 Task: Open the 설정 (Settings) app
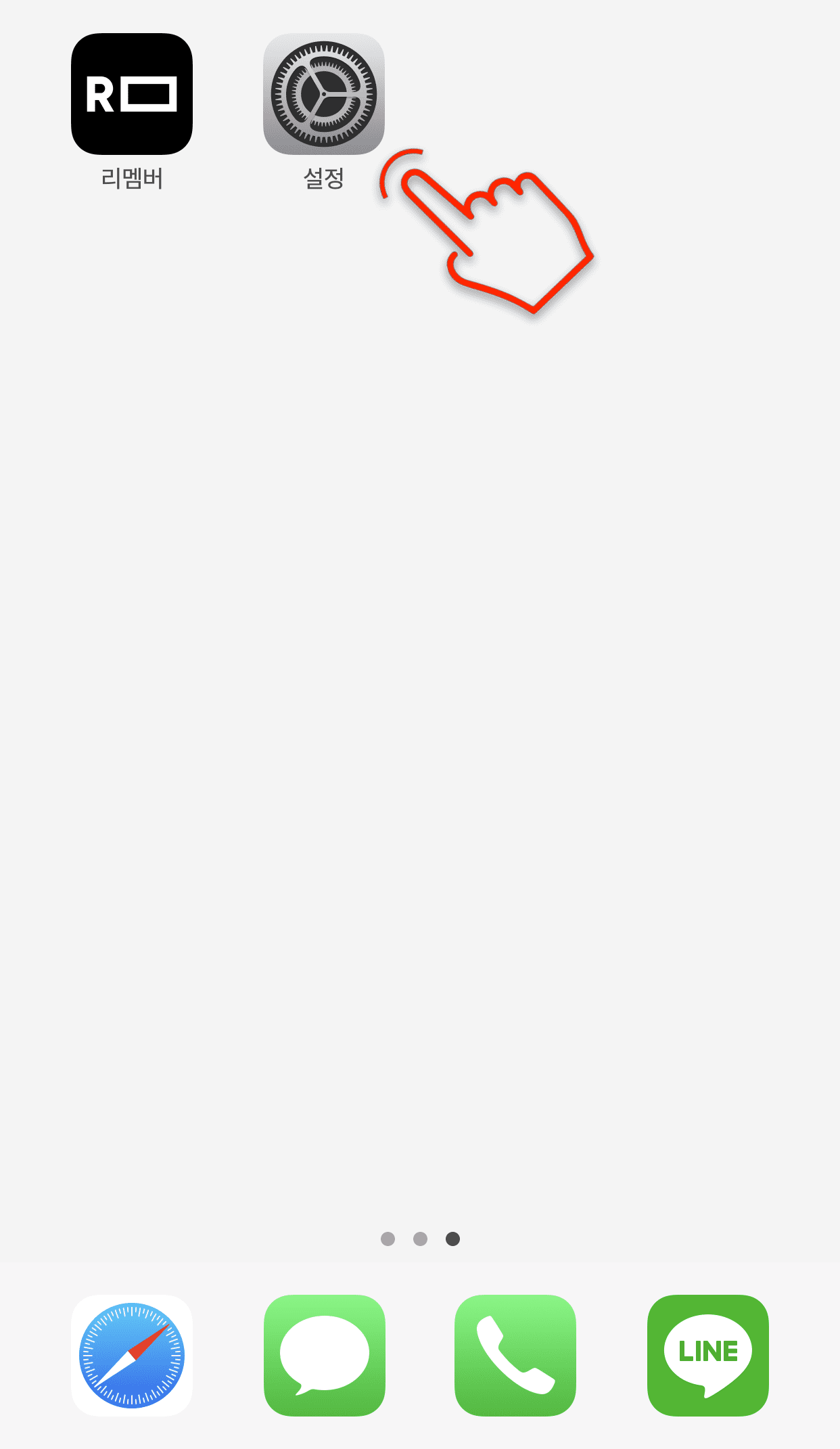click(324, 94)
